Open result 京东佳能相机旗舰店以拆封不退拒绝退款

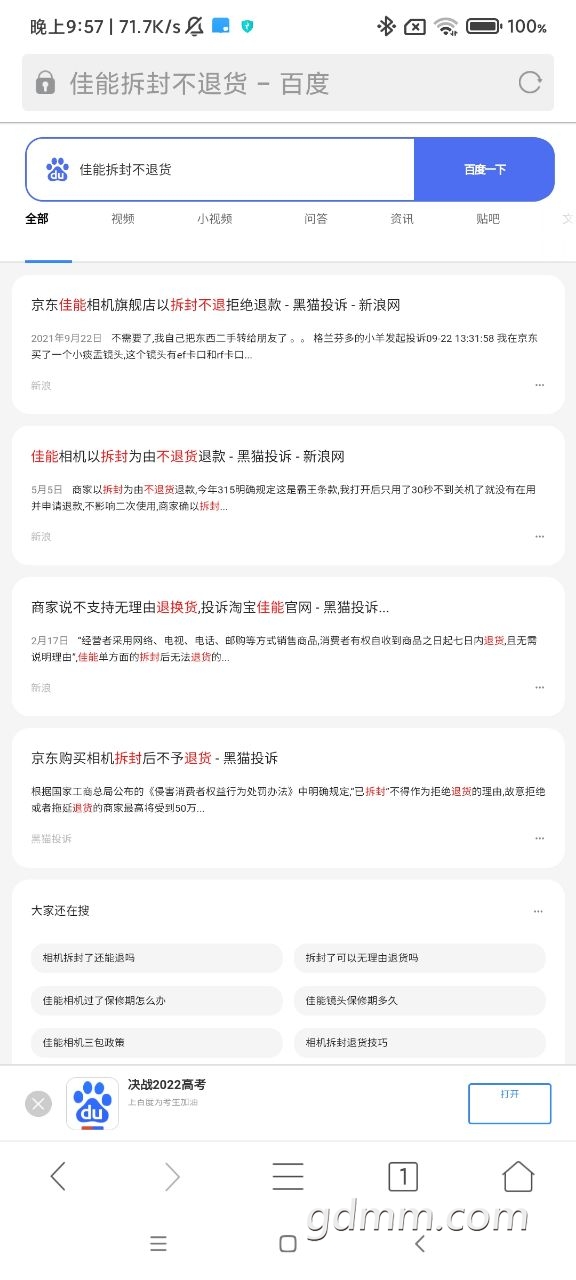pyautogui.click(x=215, y=305)
